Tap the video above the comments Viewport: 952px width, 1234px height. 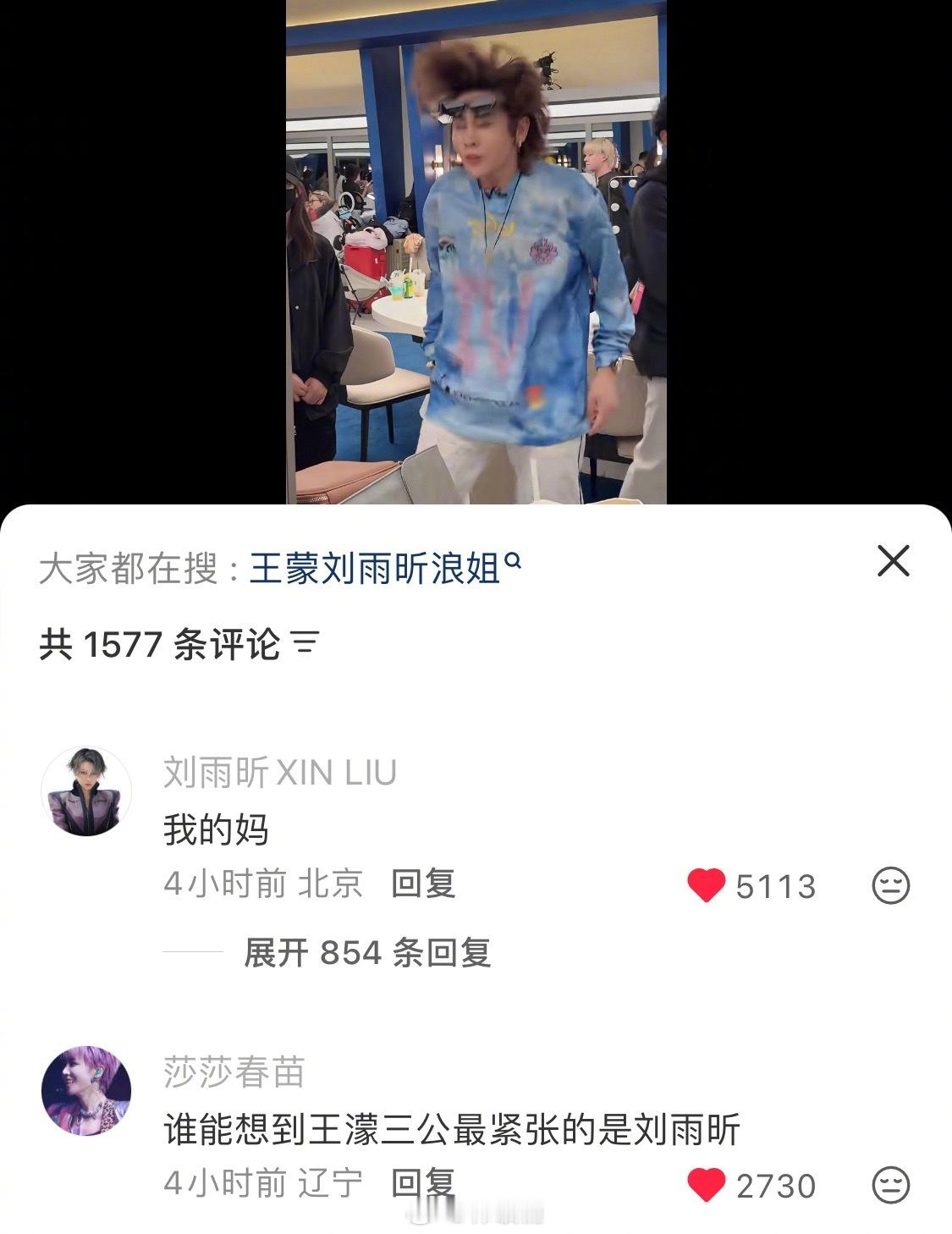pyautogui.click(x=476, y=252)
